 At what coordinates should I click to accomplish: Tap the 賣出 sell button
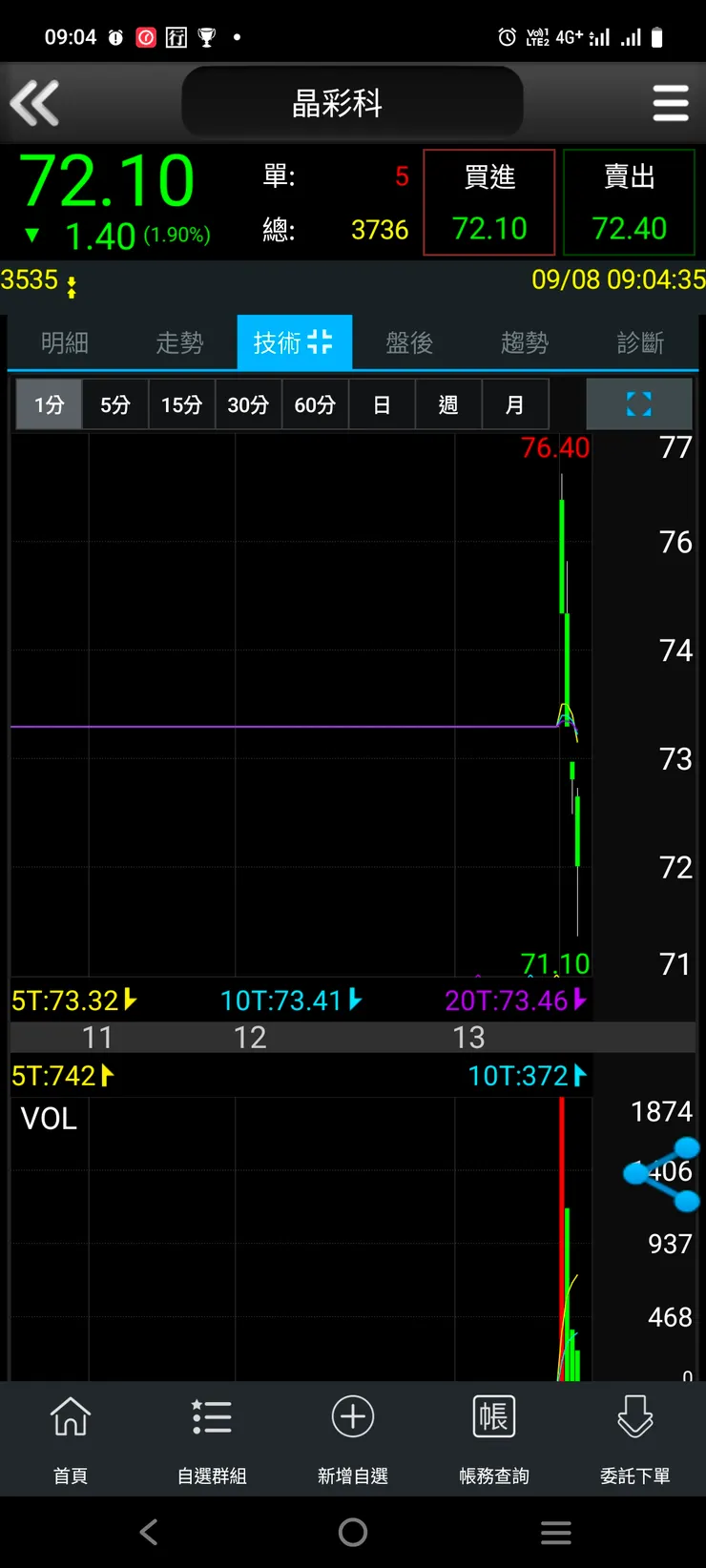629,202
